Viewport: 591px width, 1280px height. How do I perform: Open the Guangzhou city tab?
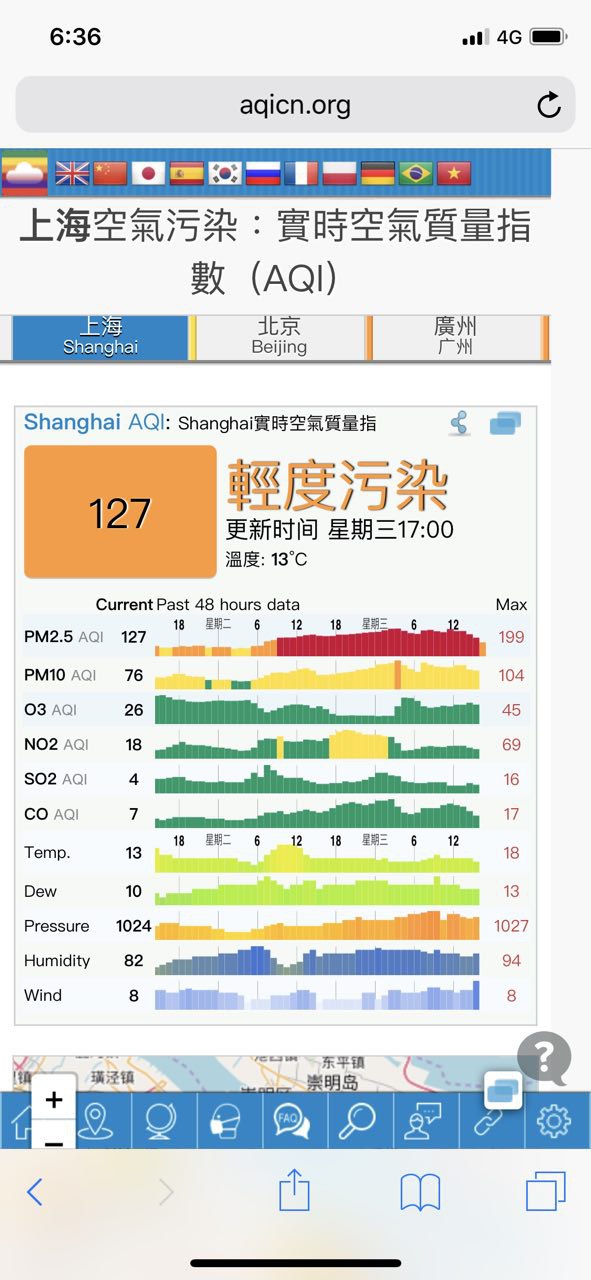click(455, 337)
